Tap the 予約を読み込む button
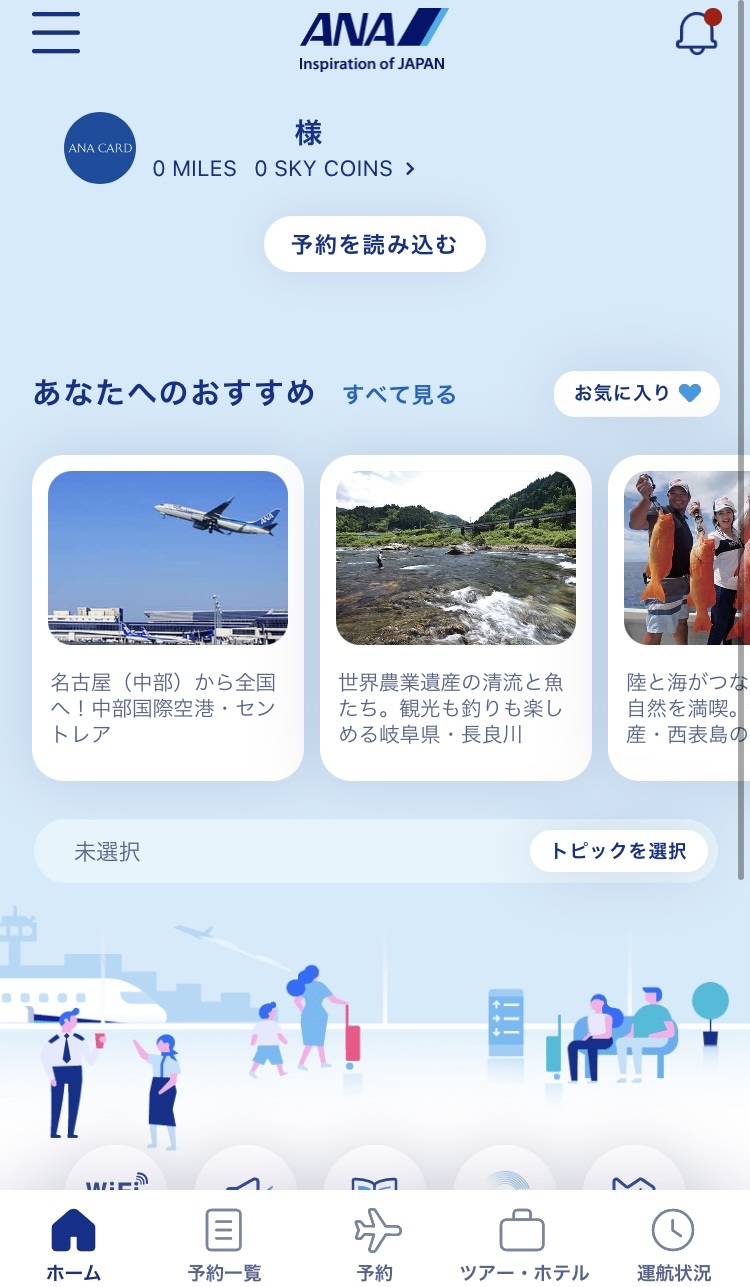 tap(375, 244)
